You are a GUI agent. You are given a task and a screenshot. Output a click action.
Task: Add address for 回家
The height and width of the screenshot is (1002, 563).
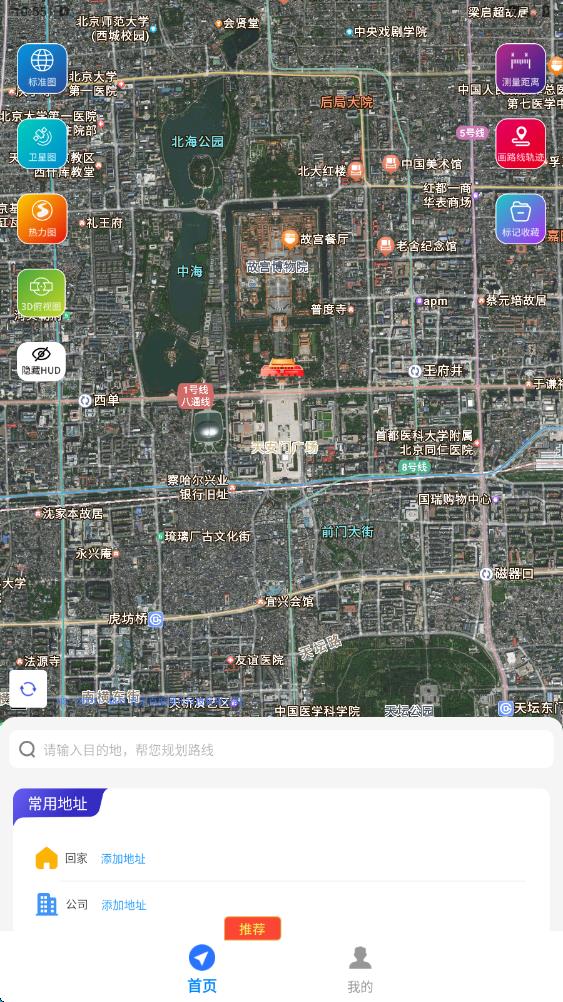tap(123, 859)
